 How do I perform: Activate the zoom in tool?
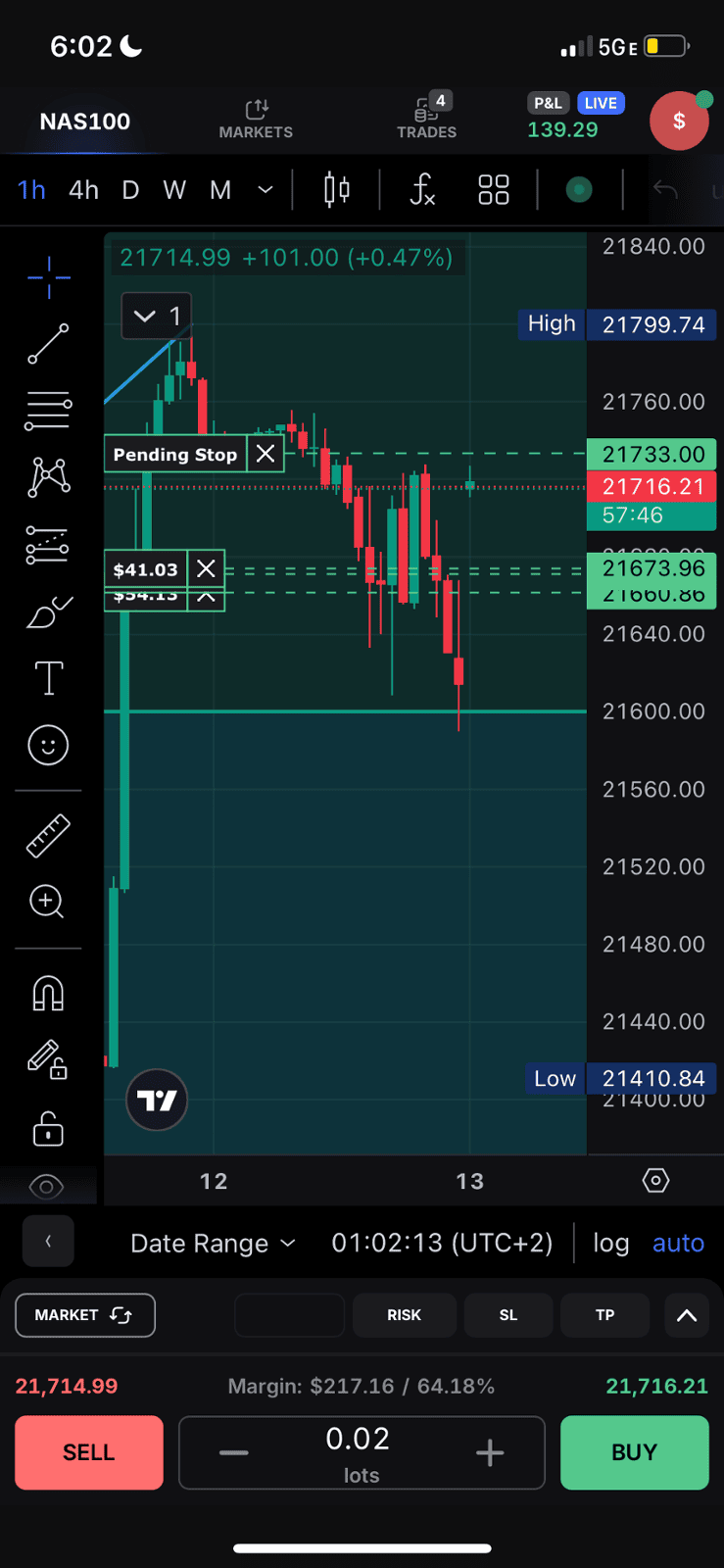click(47, 902)
